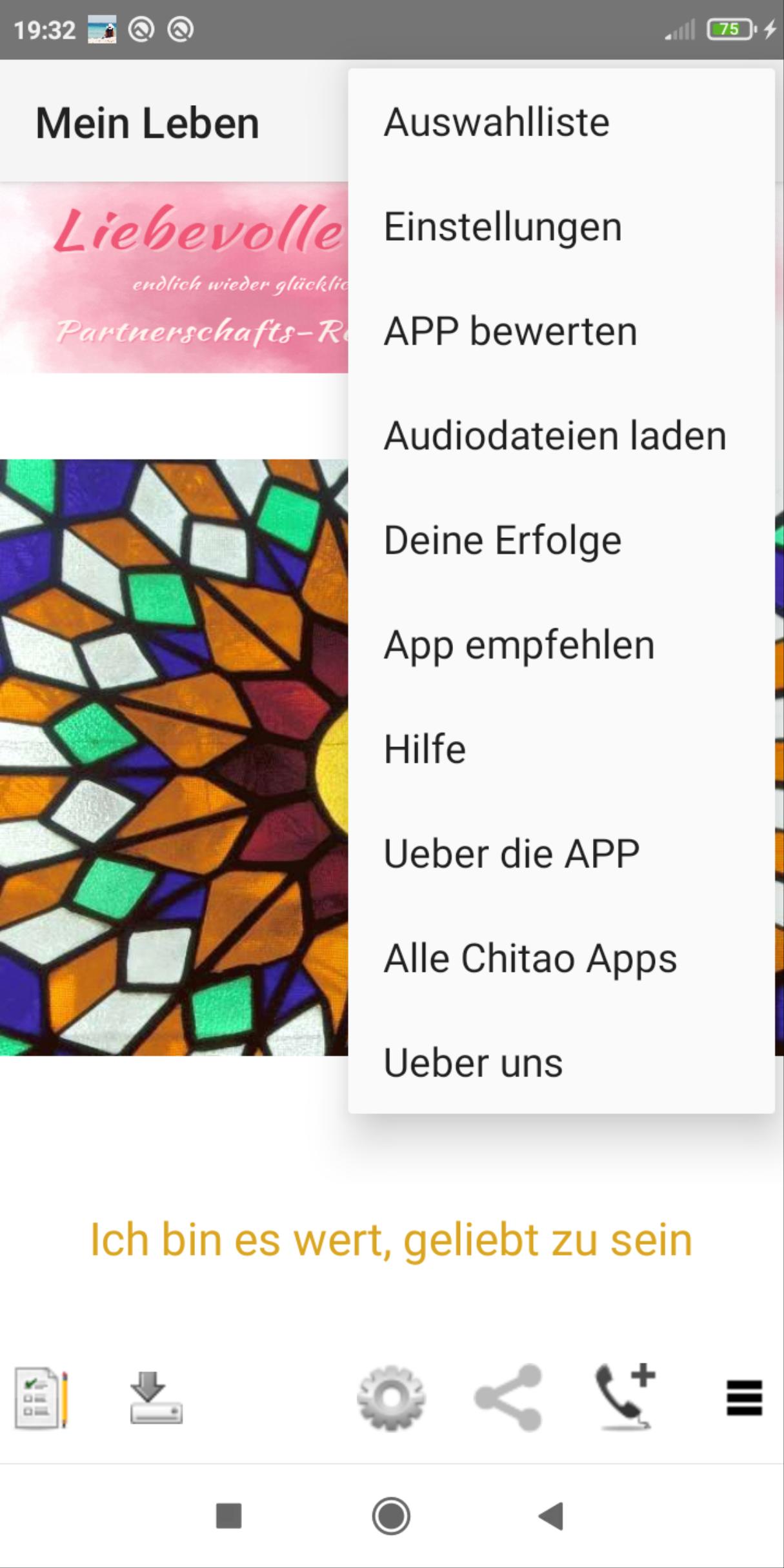Image resolution: width=784 pixels, height=1568 pixels.
Task: Open Ueber die APP
Action: [x=560, y=853]
